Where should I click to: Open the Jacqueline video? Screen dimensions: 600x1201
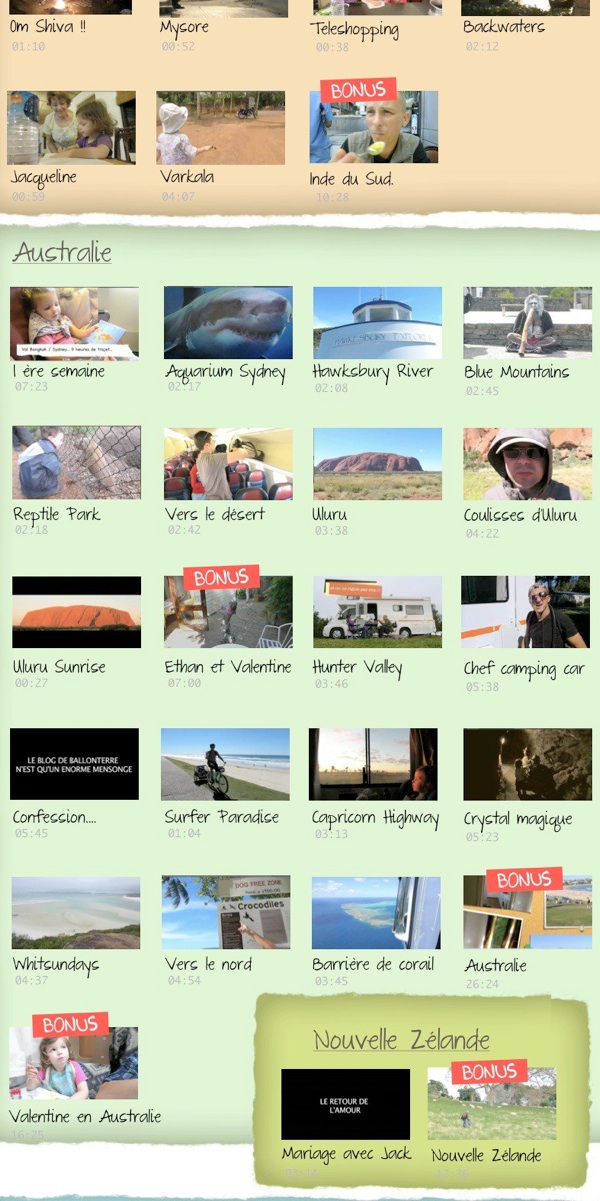(x=71, y=128)
